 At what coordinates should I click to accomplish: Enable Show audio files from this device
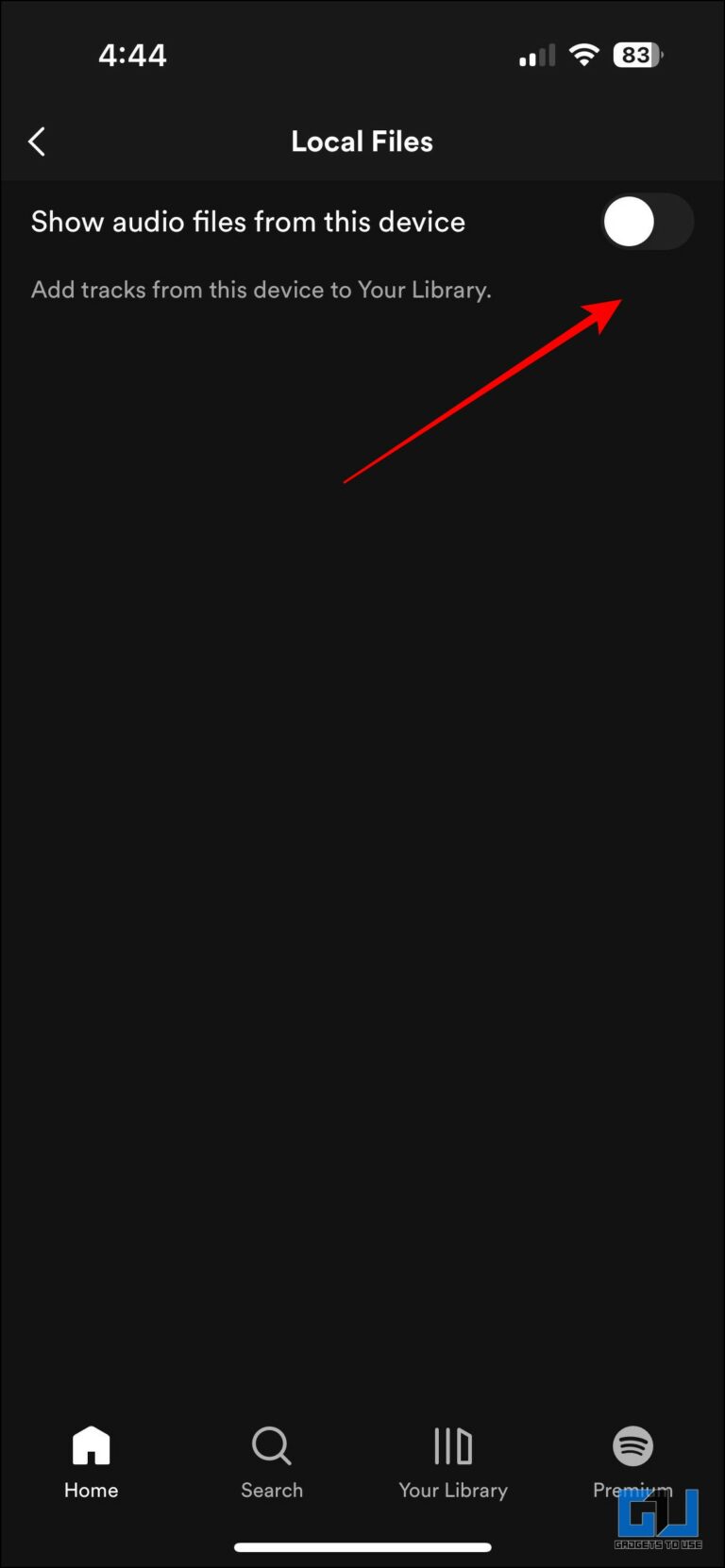pos(648,223)
